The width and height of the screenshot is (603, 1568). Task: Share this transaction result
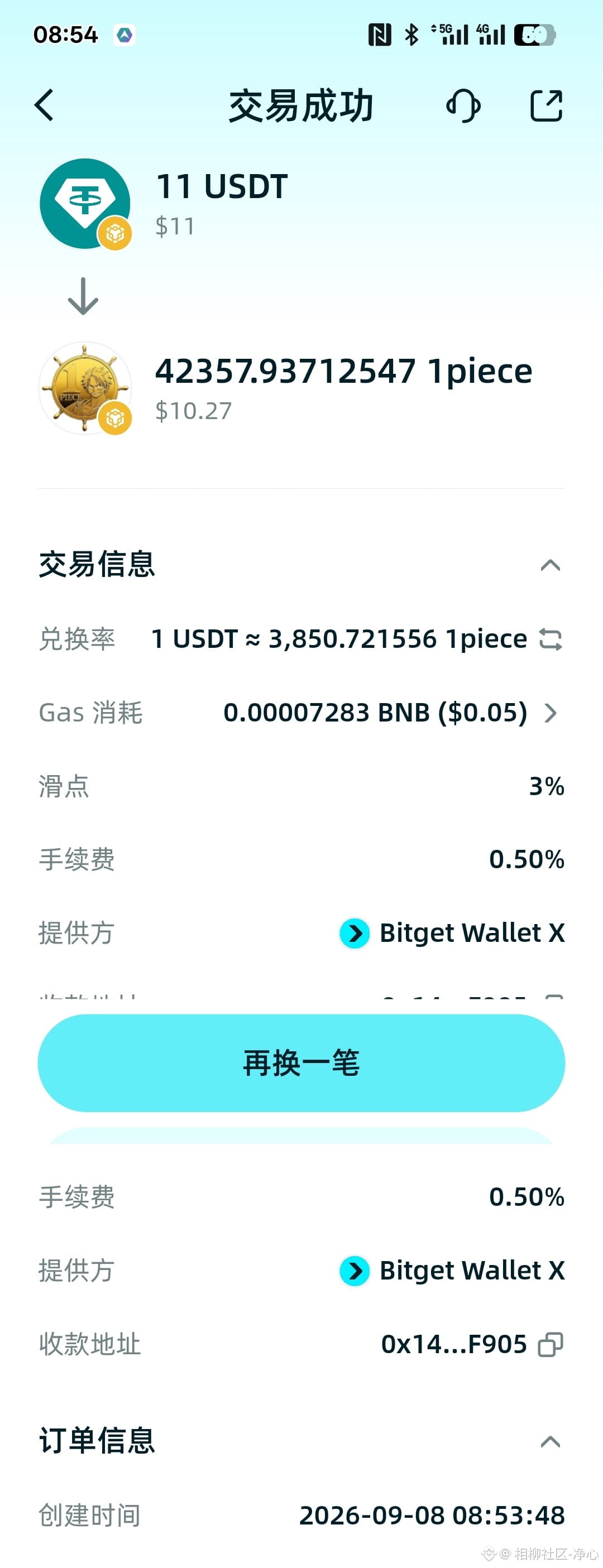coord(545,105)
